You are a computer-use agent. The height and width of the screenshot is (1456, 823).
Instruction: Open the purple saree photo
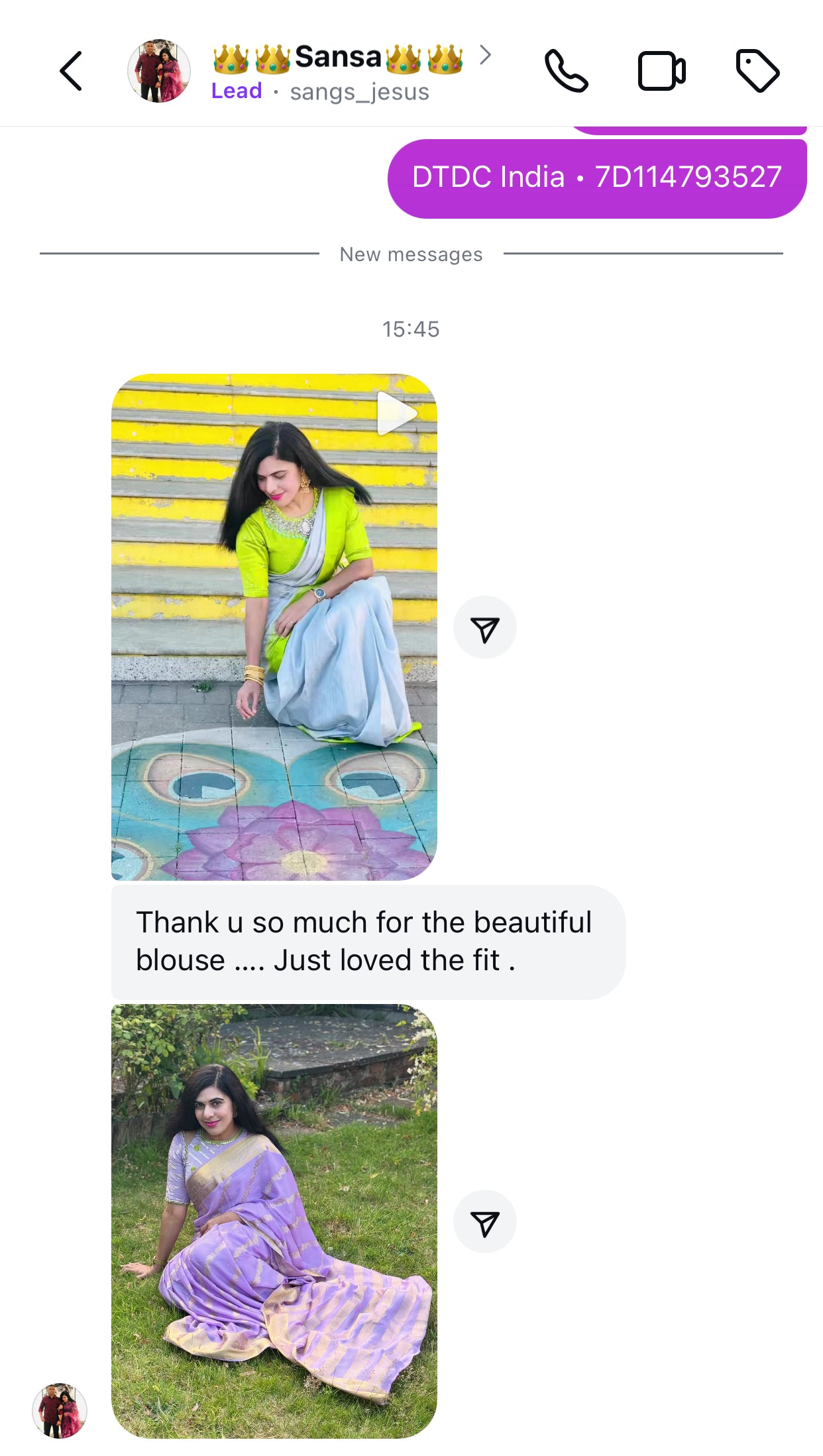coord(274,1221)
